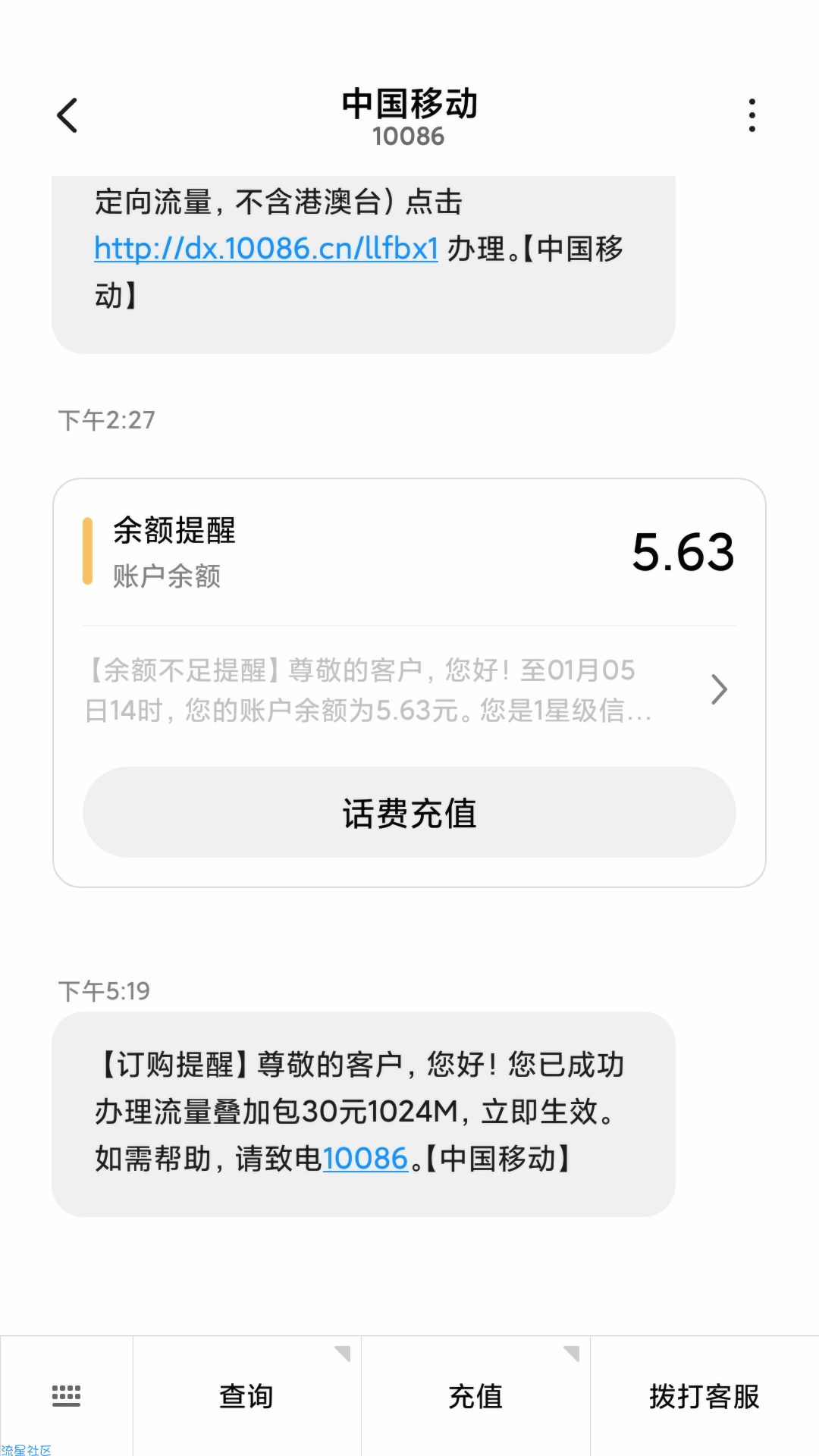The height and width of the screenshot is (1456, 819).
Task: Open the dx.10086.cn/llfbx1 link
Action: point(266,249)
